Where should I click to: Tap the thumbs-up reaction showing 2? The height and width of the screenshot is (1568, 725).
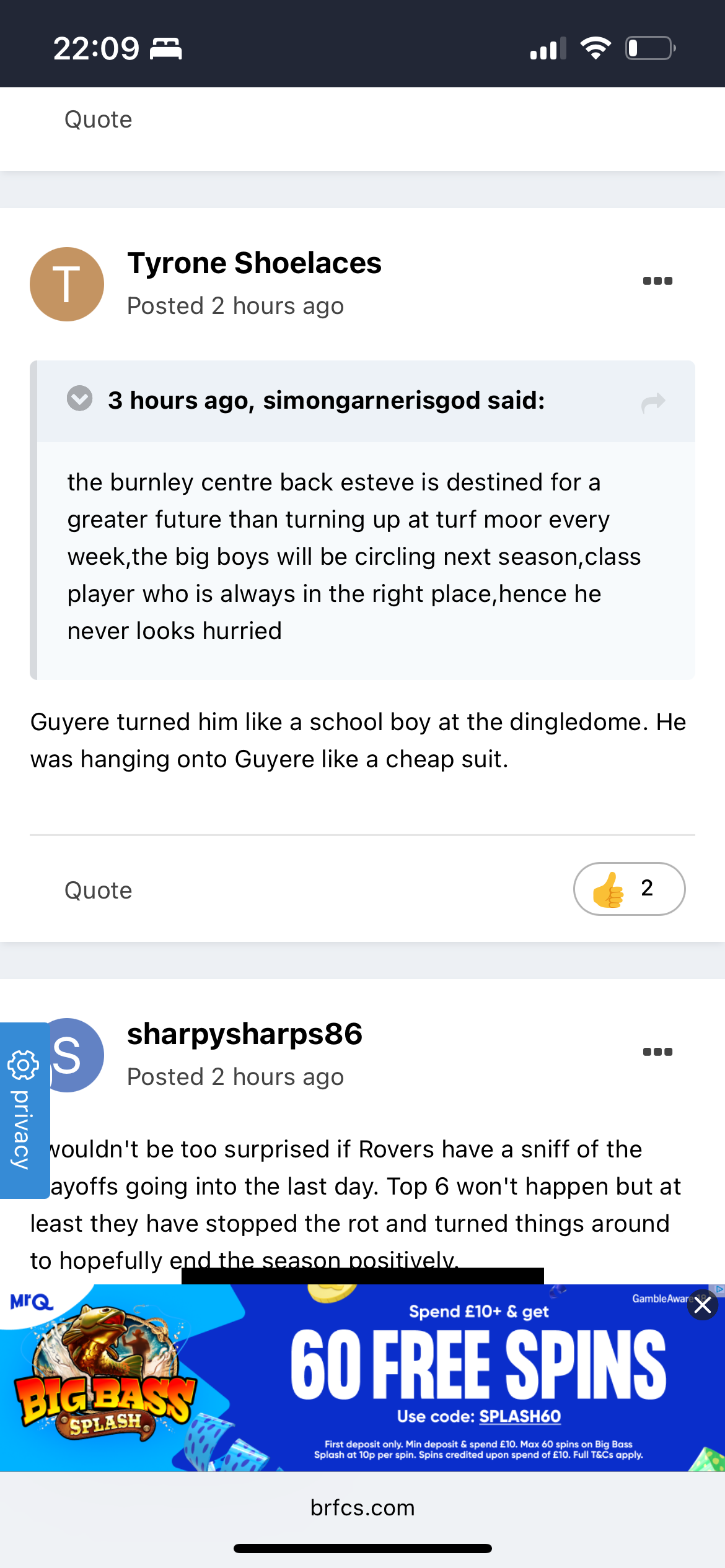click(629, 889)
